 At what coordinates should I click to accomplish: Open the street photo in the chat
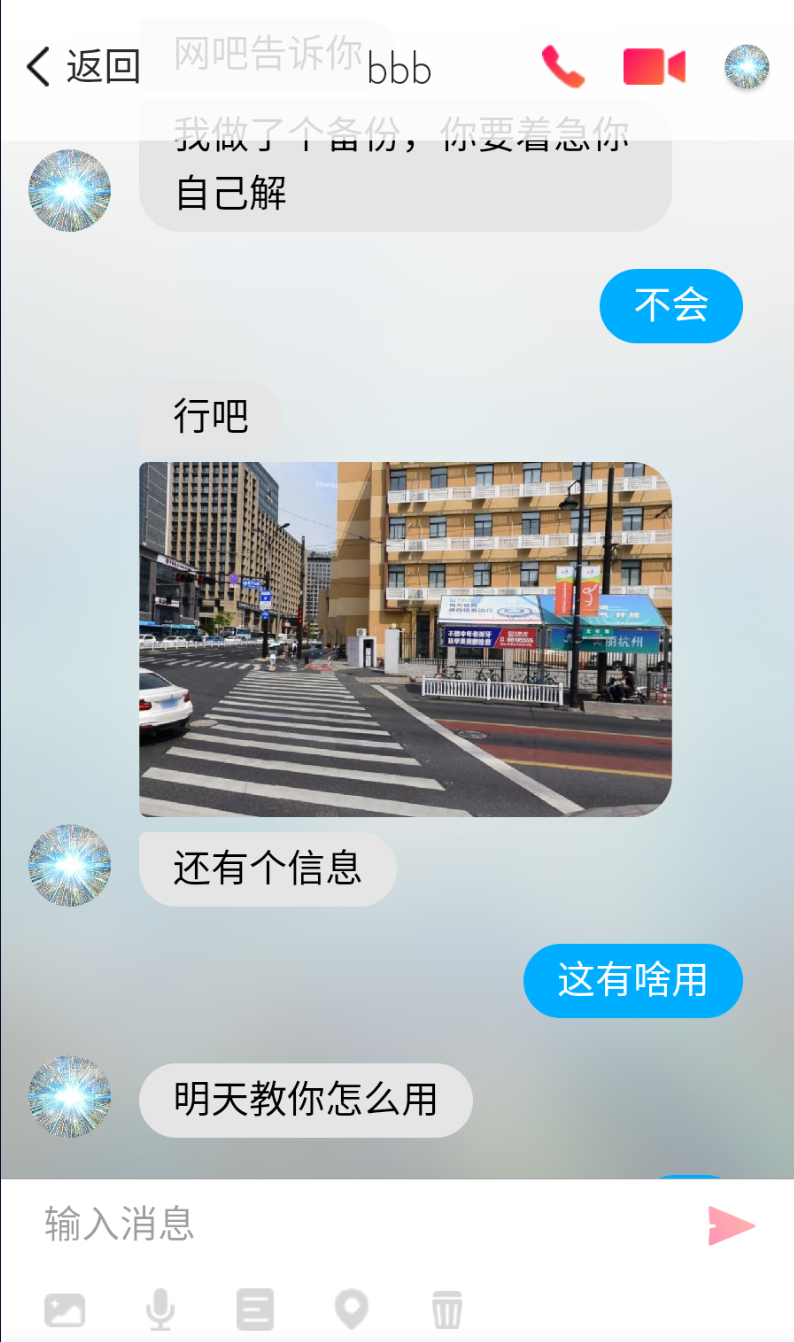[x=405, y=639]
